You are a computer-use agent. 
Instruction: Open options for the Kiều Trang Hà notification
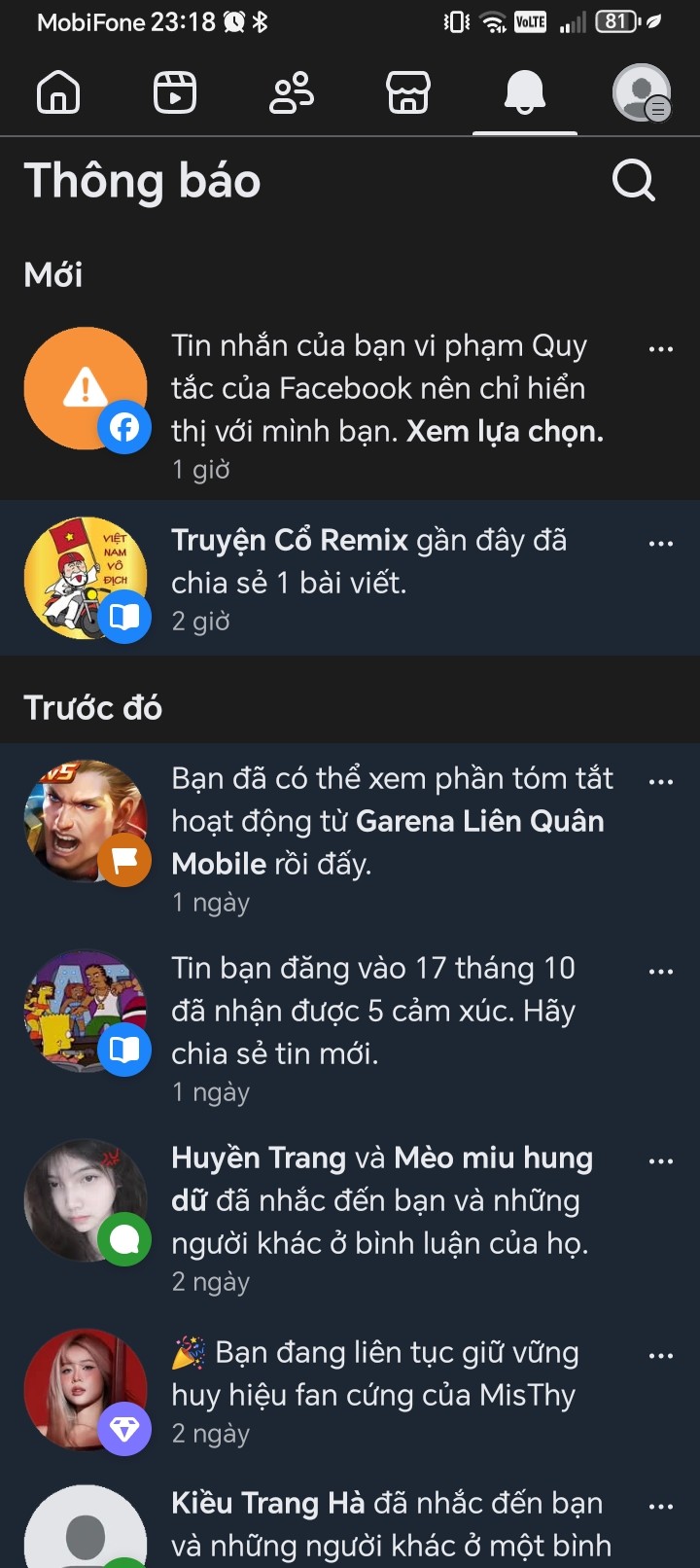coord(661,1507)
